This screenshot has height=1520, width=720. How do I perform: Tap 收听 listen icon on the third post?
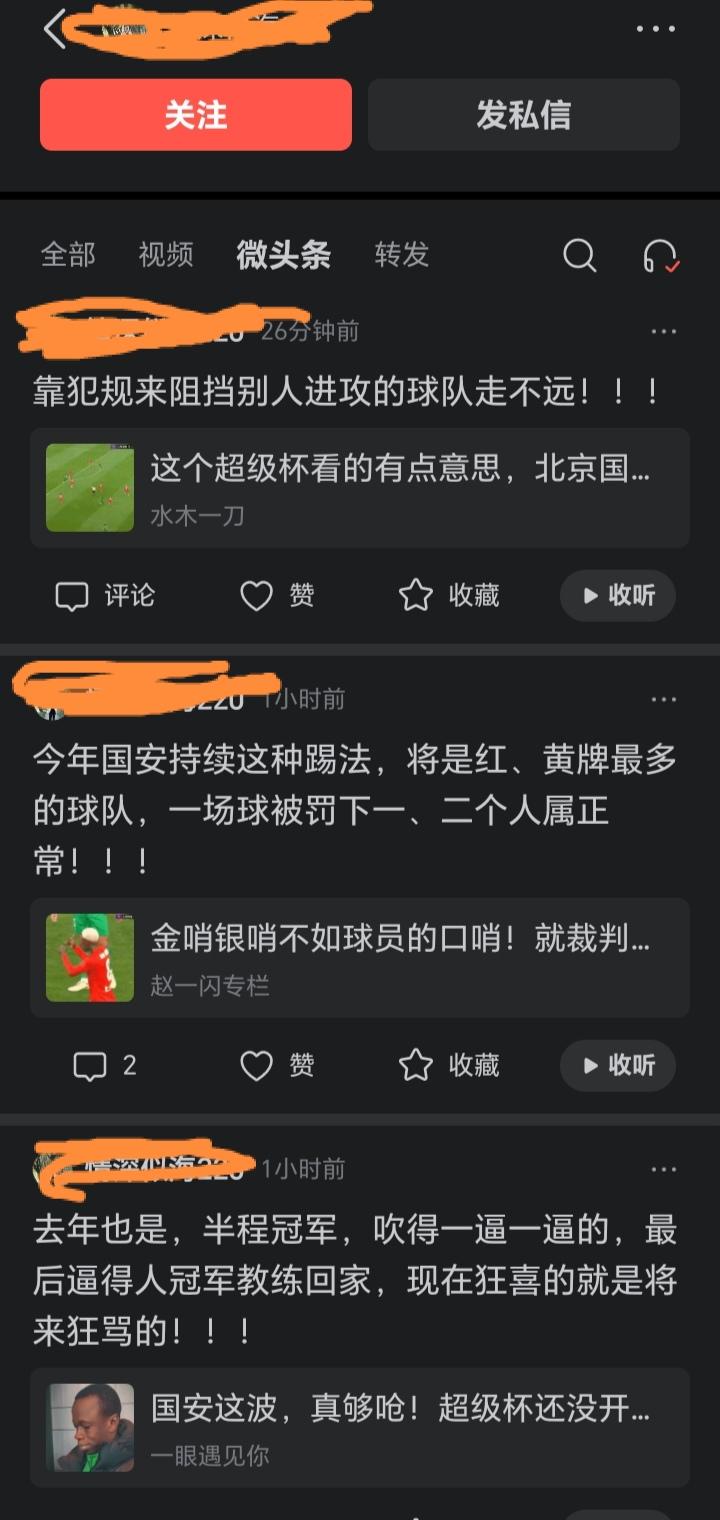tap(617, 1066)
